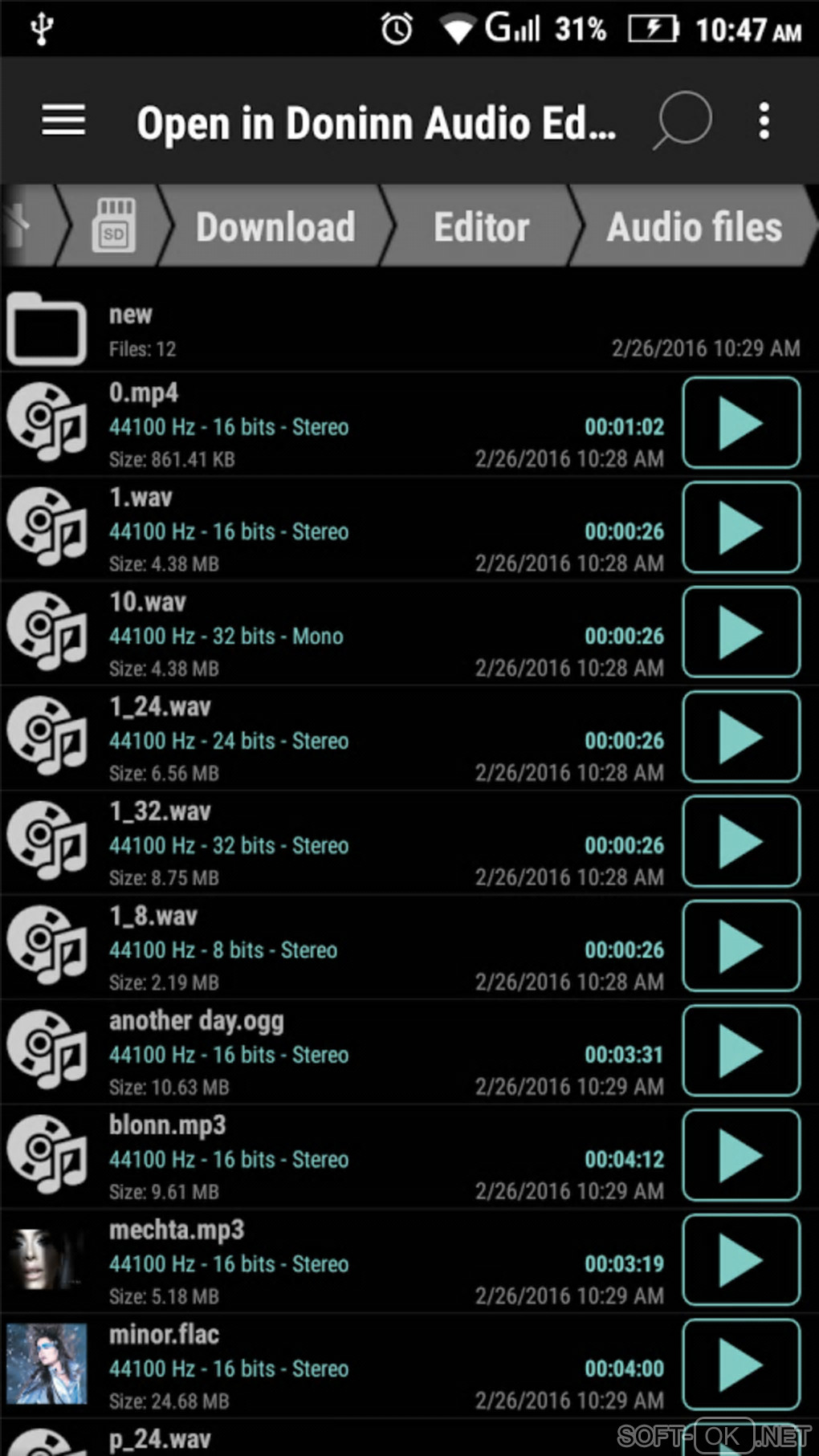Viewport: 819px width, 1456px height.
Task: Play preview of 1.wav
Action: (740, 527)
